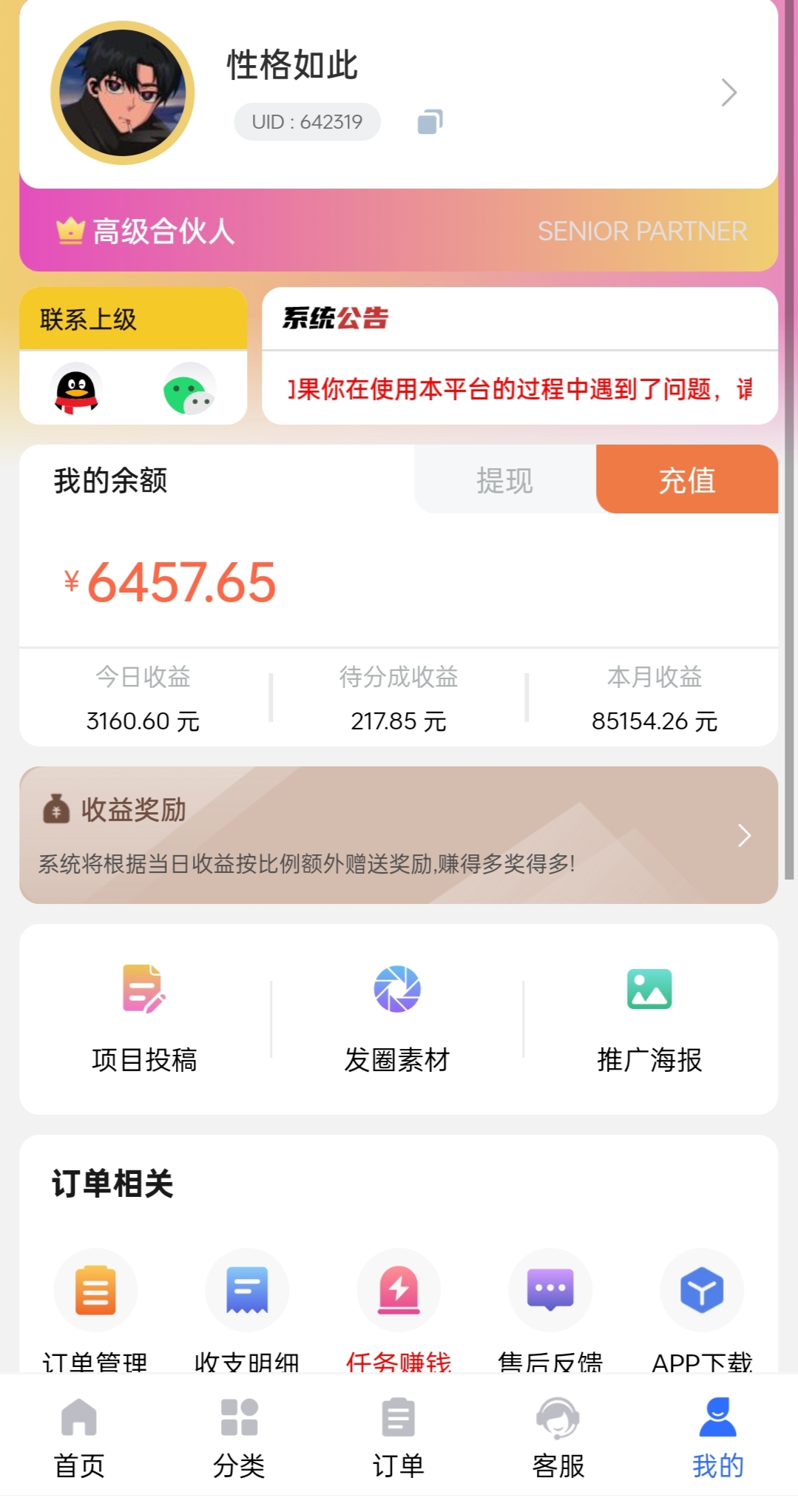Switch to 充值 (recharge) tab
Viewport: 798px width, 1512px height.
pyautogui.click(x=687, y=481)
